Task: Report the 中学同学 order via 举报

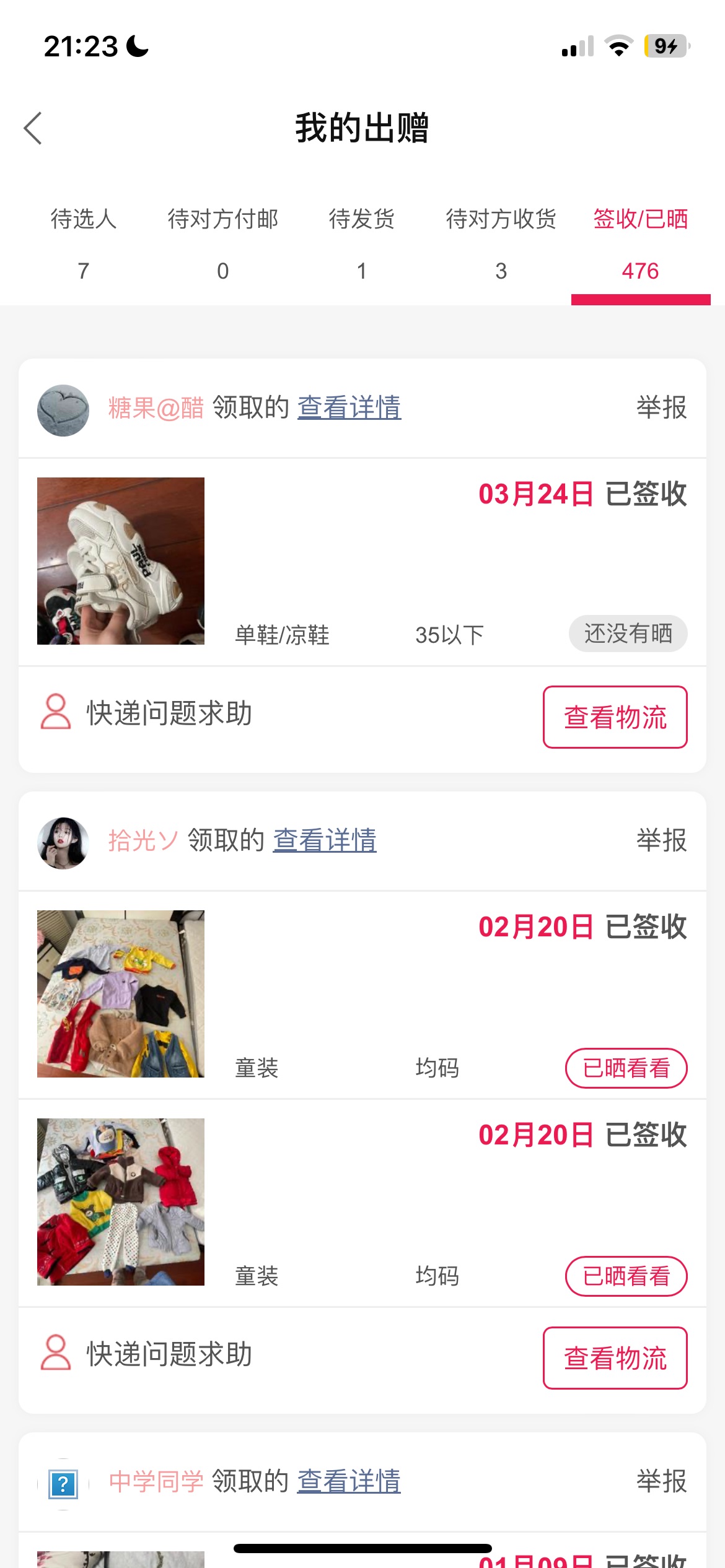Action: tap(662, 1481)
